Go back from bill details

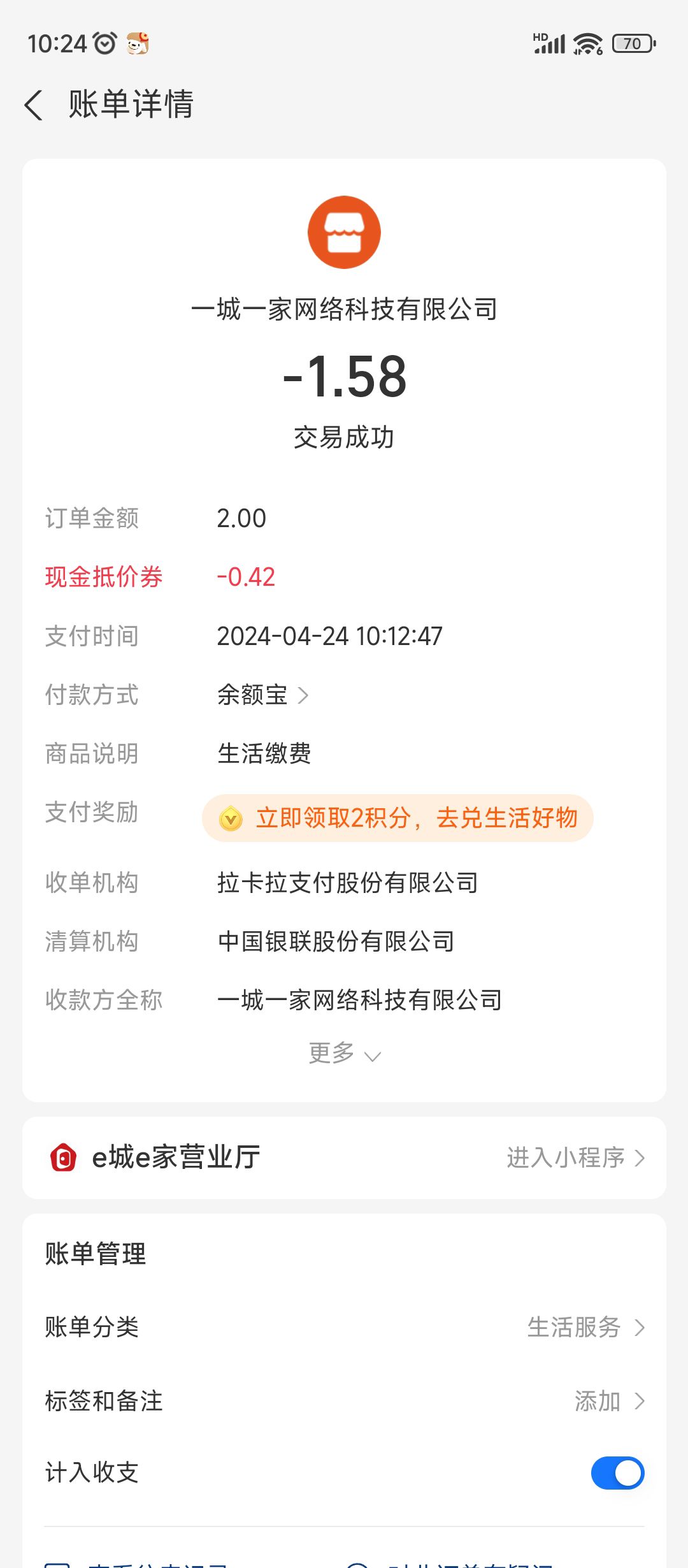click(x=34, y=105)
